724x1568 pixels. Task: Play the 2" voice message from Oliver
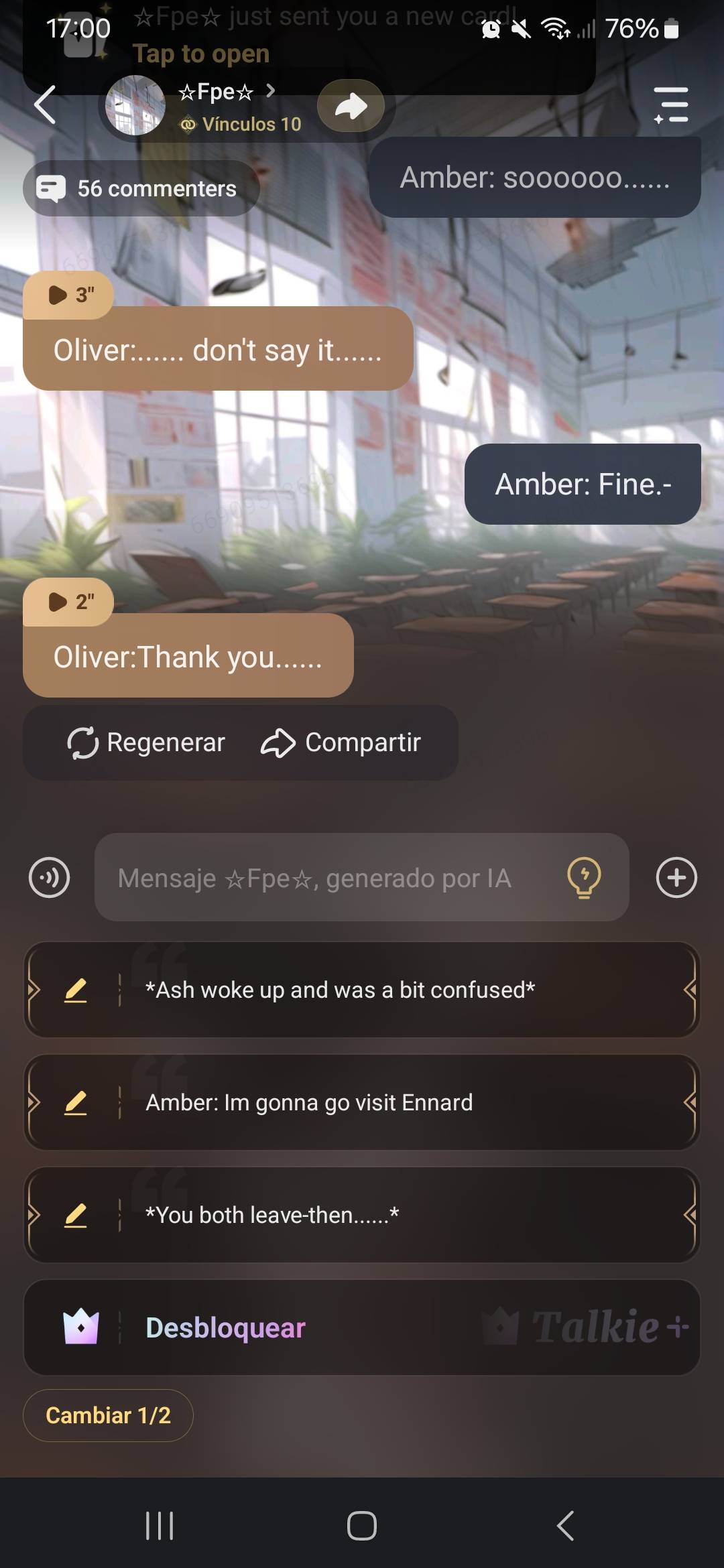69,602
